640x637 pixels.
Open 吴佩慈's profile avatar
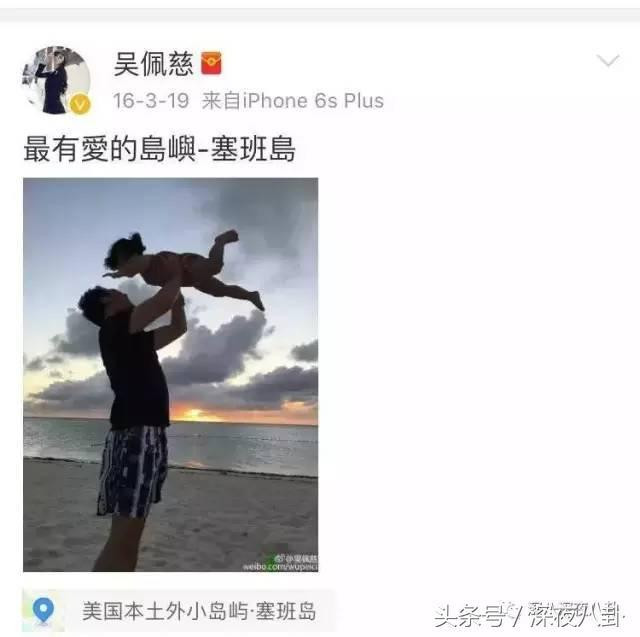click(56, 80)
